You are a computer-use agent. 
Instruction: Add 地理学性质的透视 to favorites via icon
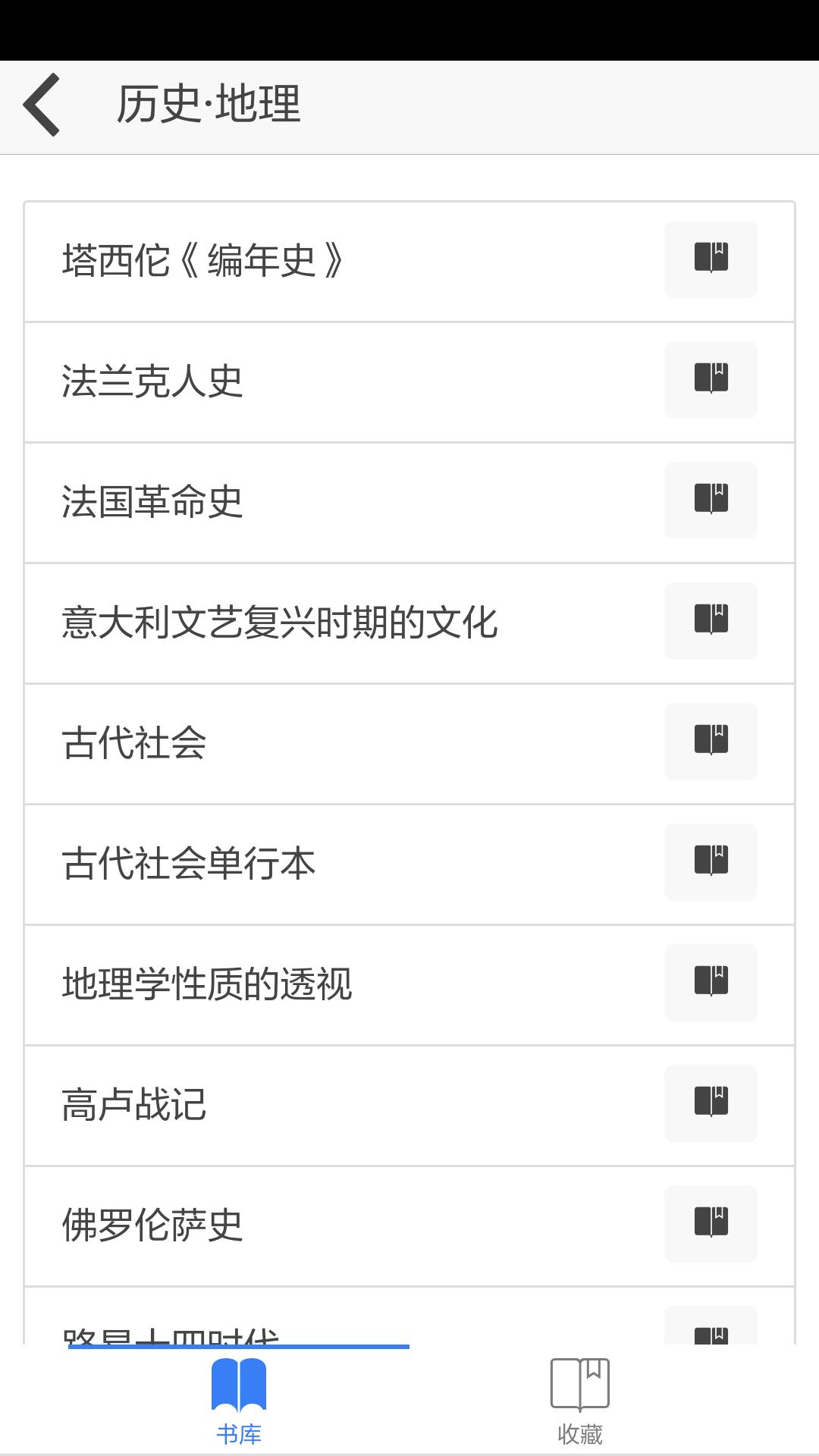[x=711, y=982]
